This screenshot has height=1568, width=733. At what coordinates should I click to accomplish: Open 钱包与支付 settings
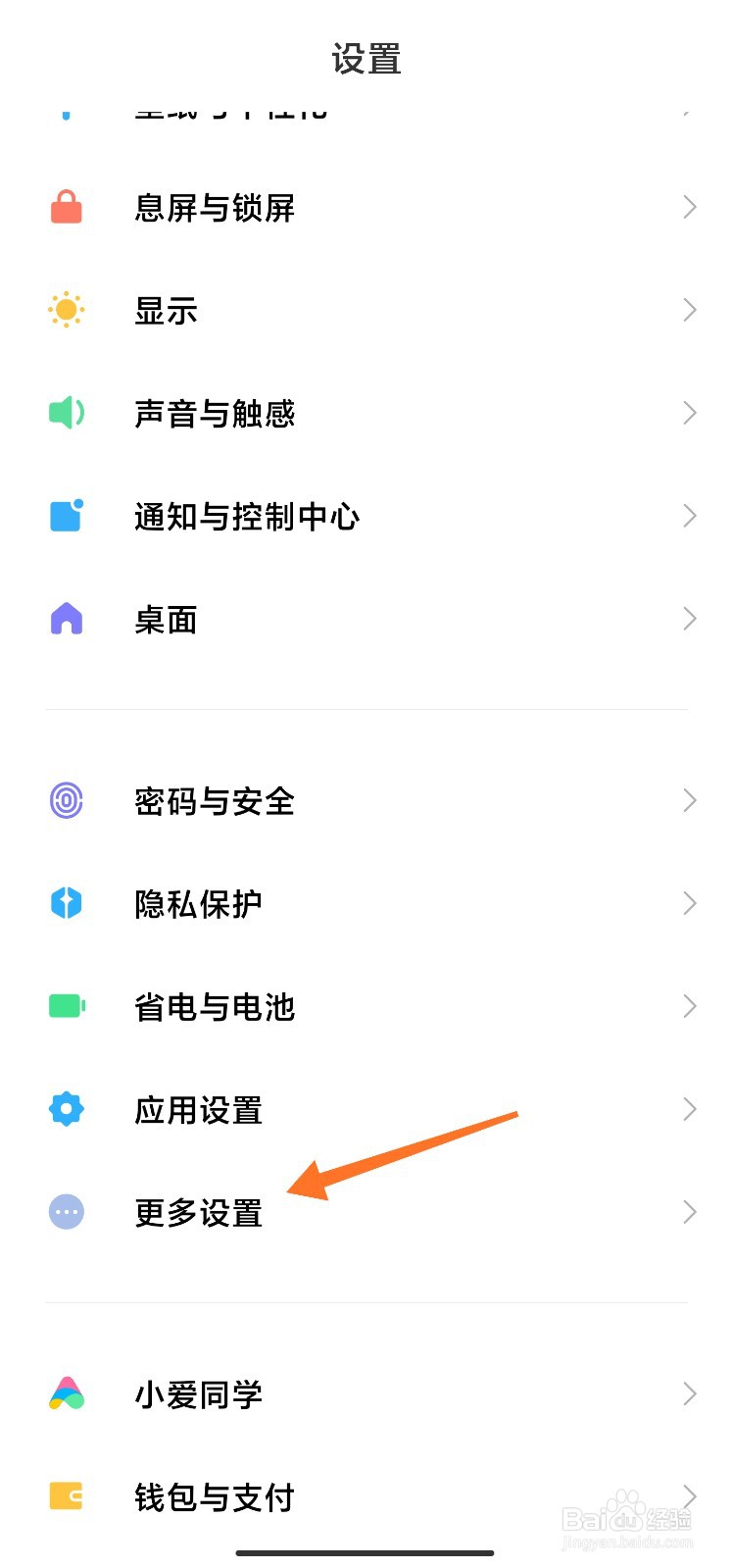point(366,1497)
